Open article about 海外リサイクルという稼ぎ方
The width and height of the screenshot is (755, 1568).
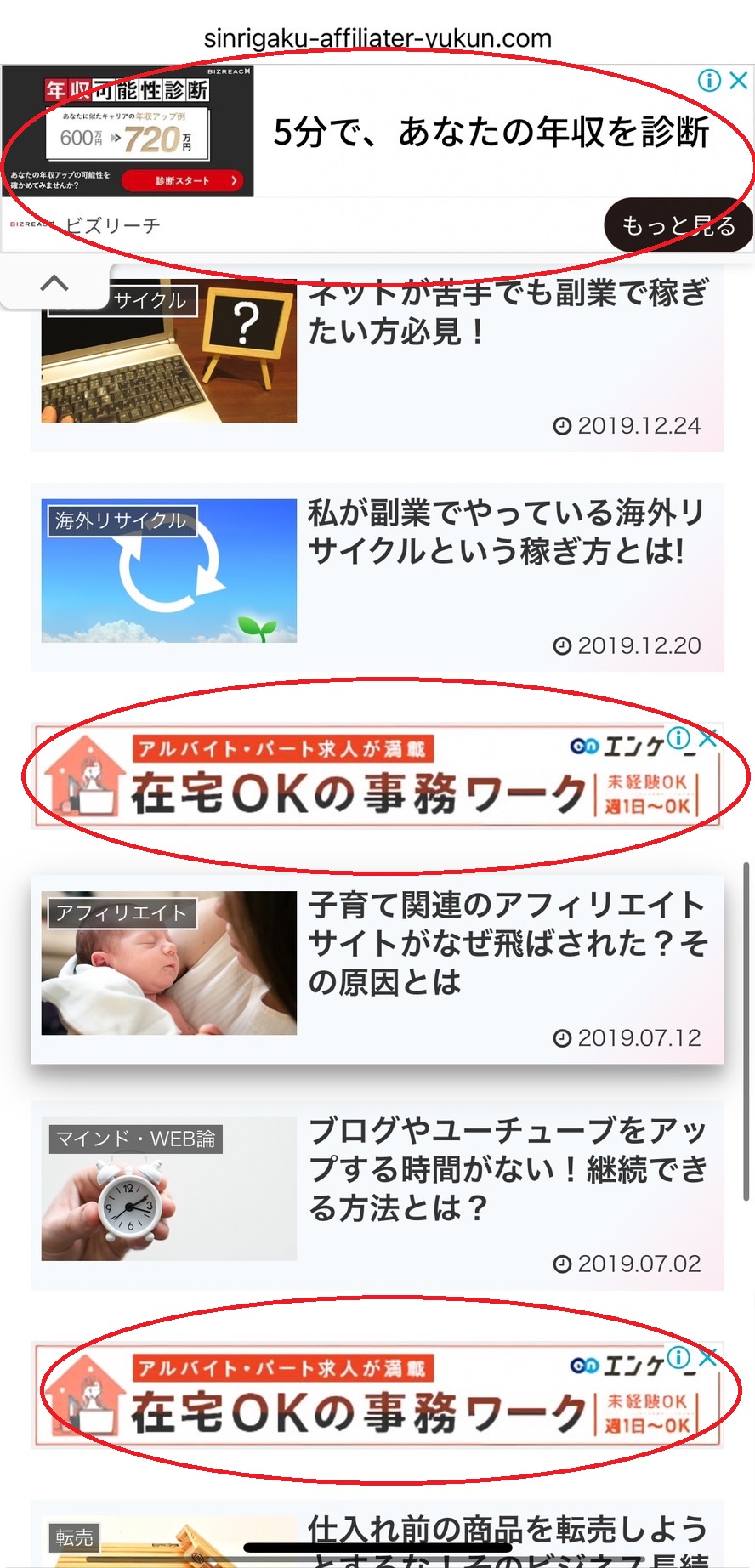click(x=377, y=577)
